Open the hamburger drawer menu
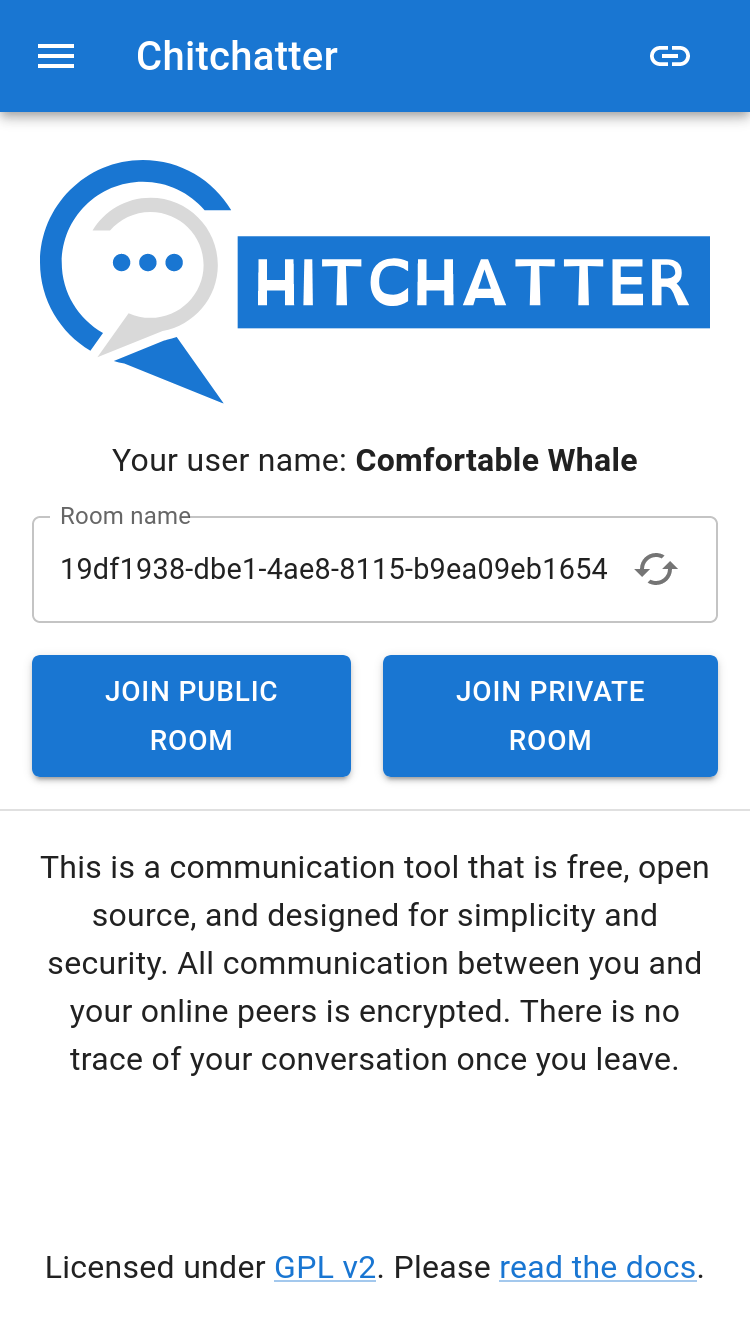Viewport: 750px width, 1334px height. (56, 56)
